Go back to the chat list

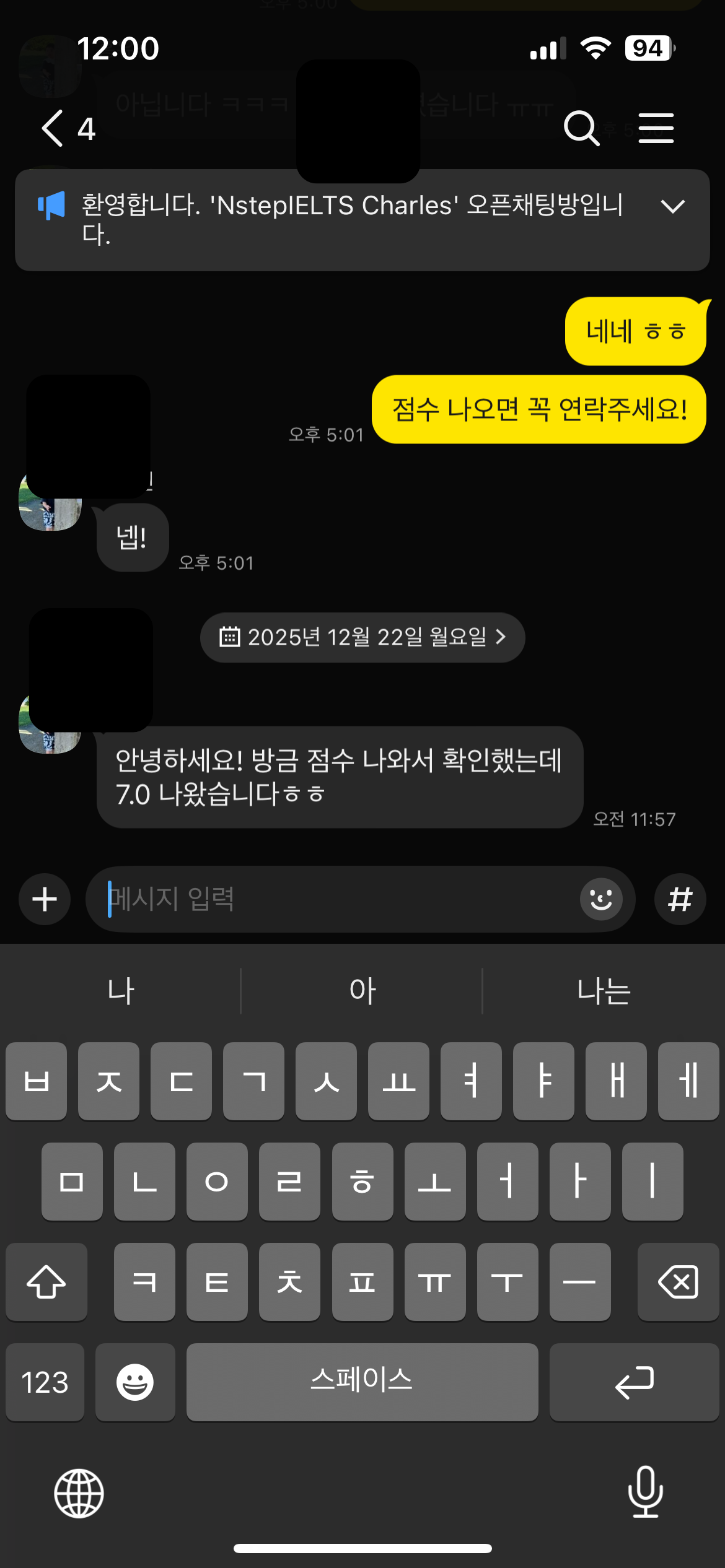(53, 128)
